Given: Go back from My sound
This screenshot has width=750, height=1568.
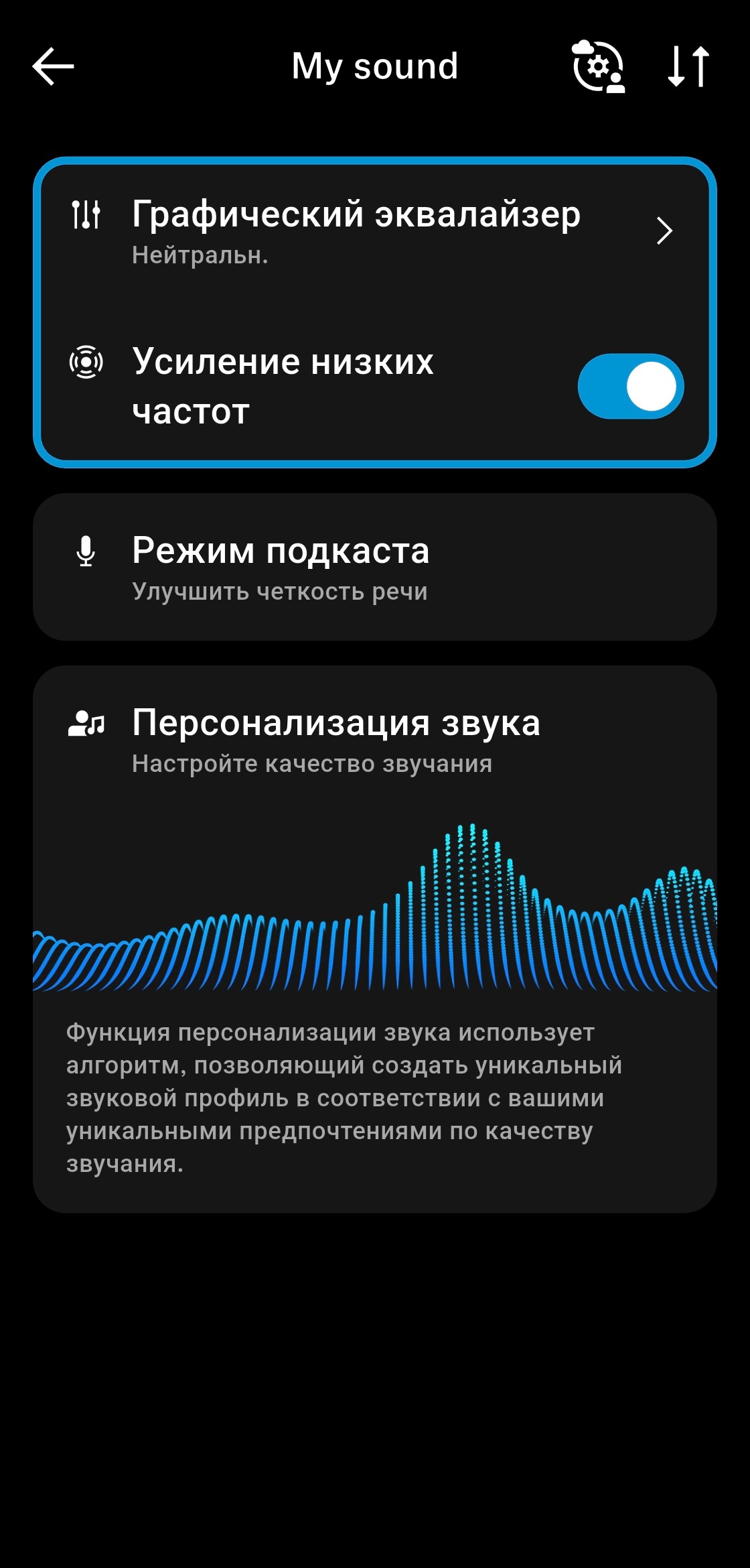Looking at the screenshot, I should (53, 66).
